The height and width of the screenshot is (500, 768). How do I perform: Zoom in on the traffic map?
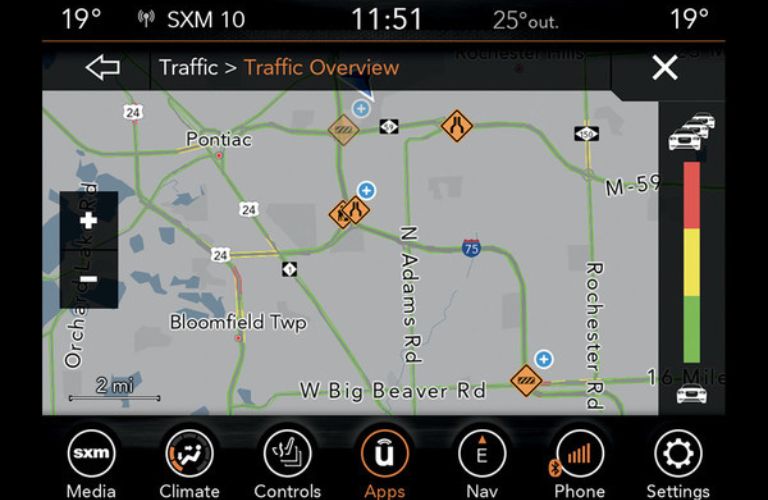coord(89,221)
